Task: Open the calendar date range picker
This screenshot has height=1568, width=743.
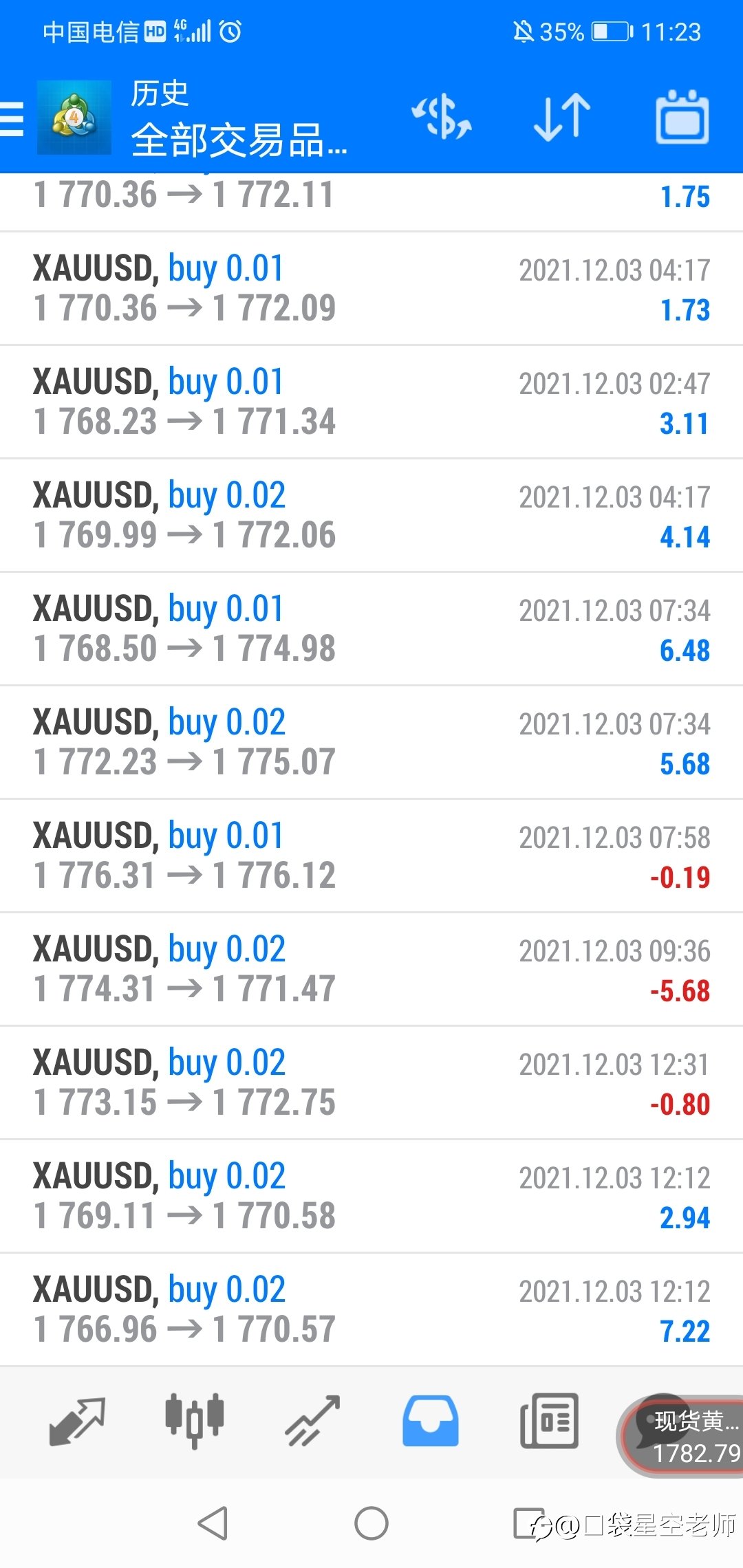Action: [682, 117]
